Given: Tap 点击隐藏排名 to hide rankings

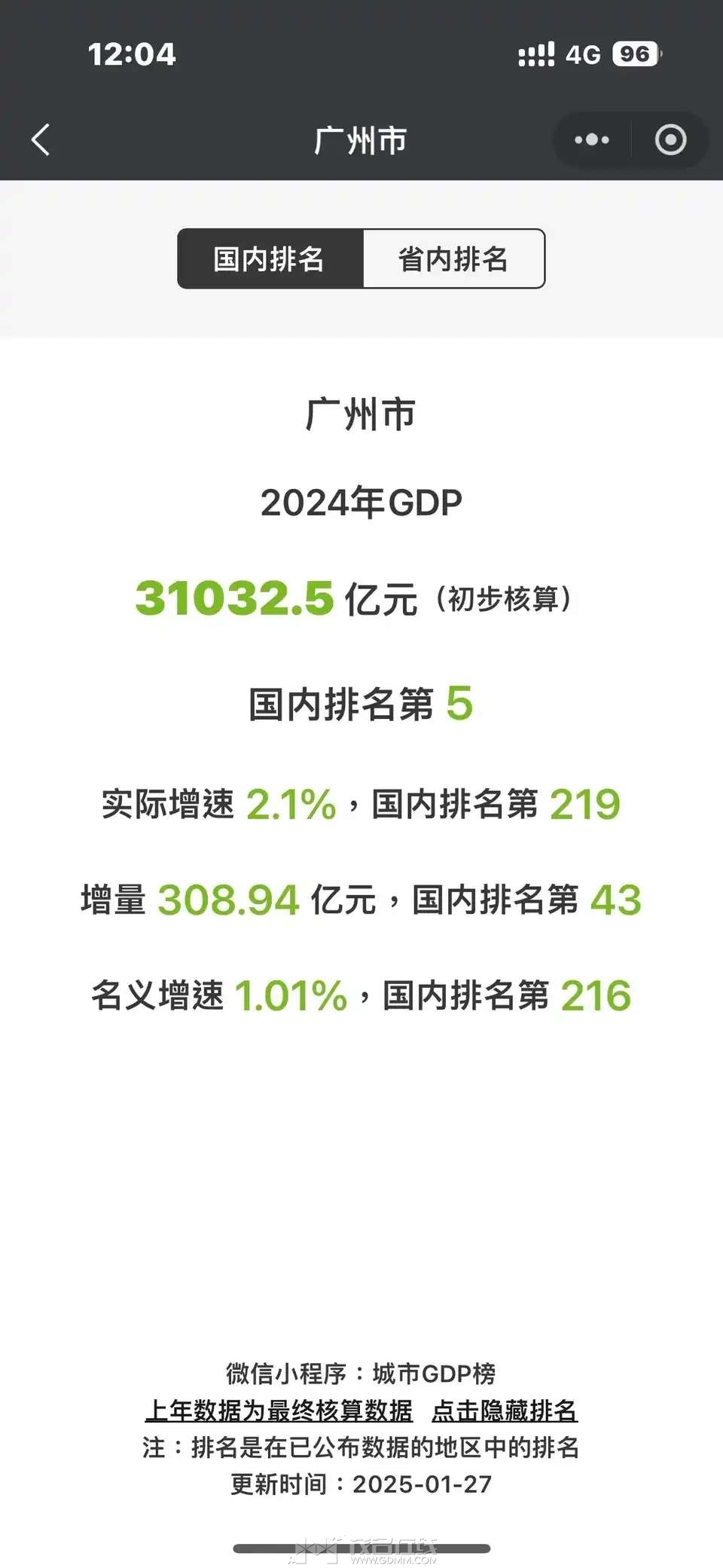Looking at the screenshot, I should [x=504, y=1410].
